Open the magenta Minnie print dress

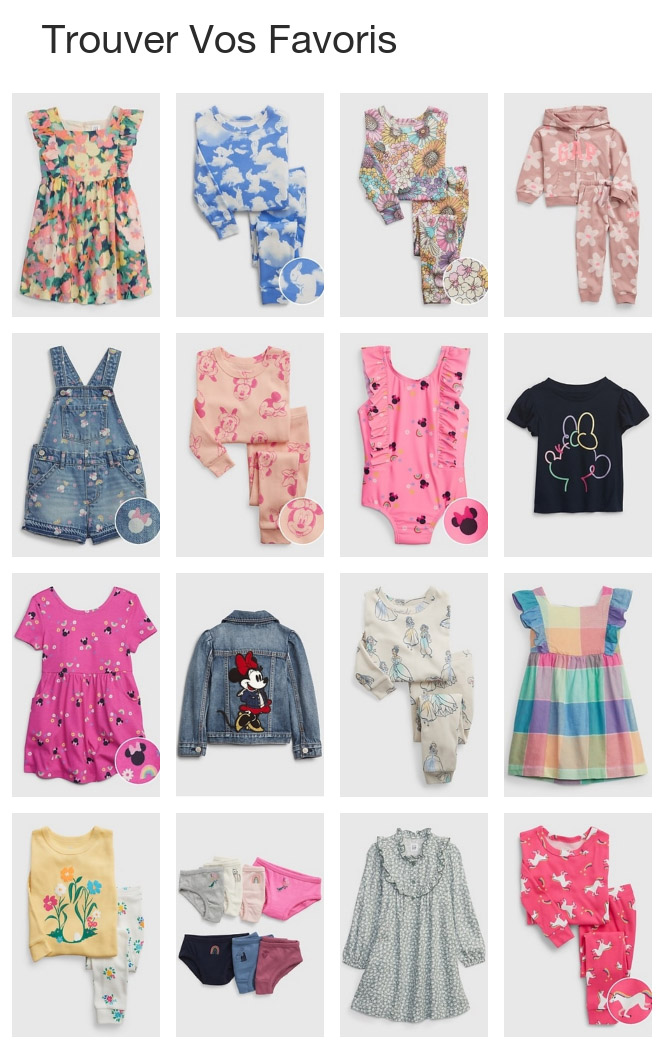coord(86,685)
